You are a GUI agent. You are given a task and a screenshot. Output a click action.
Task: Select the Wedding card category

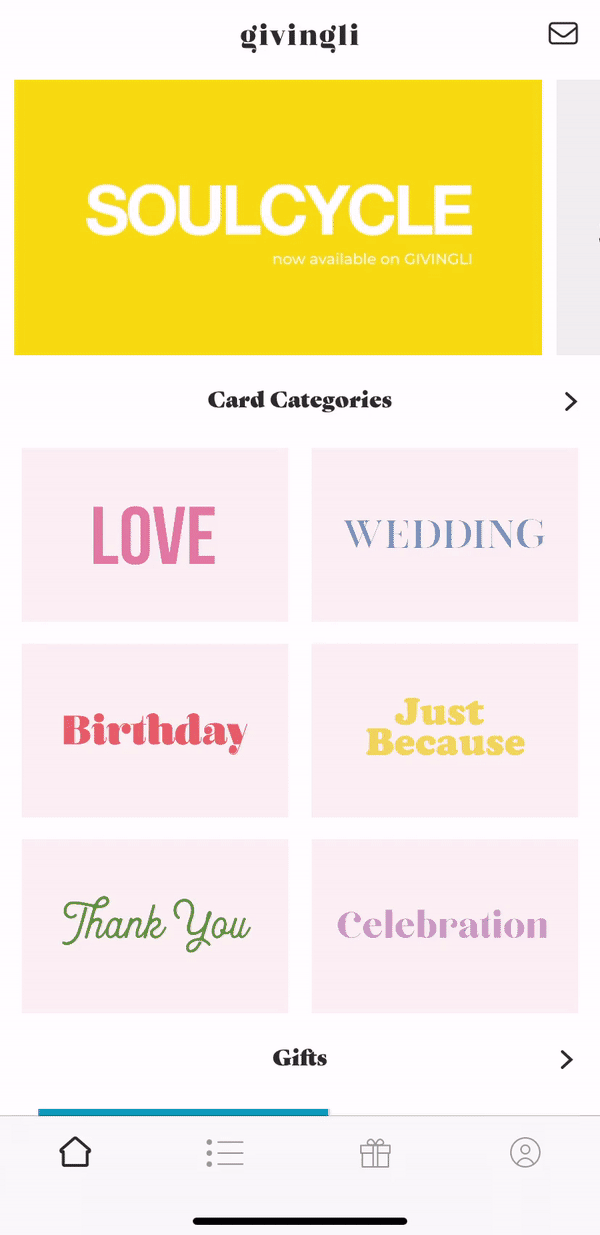(445, 535)
